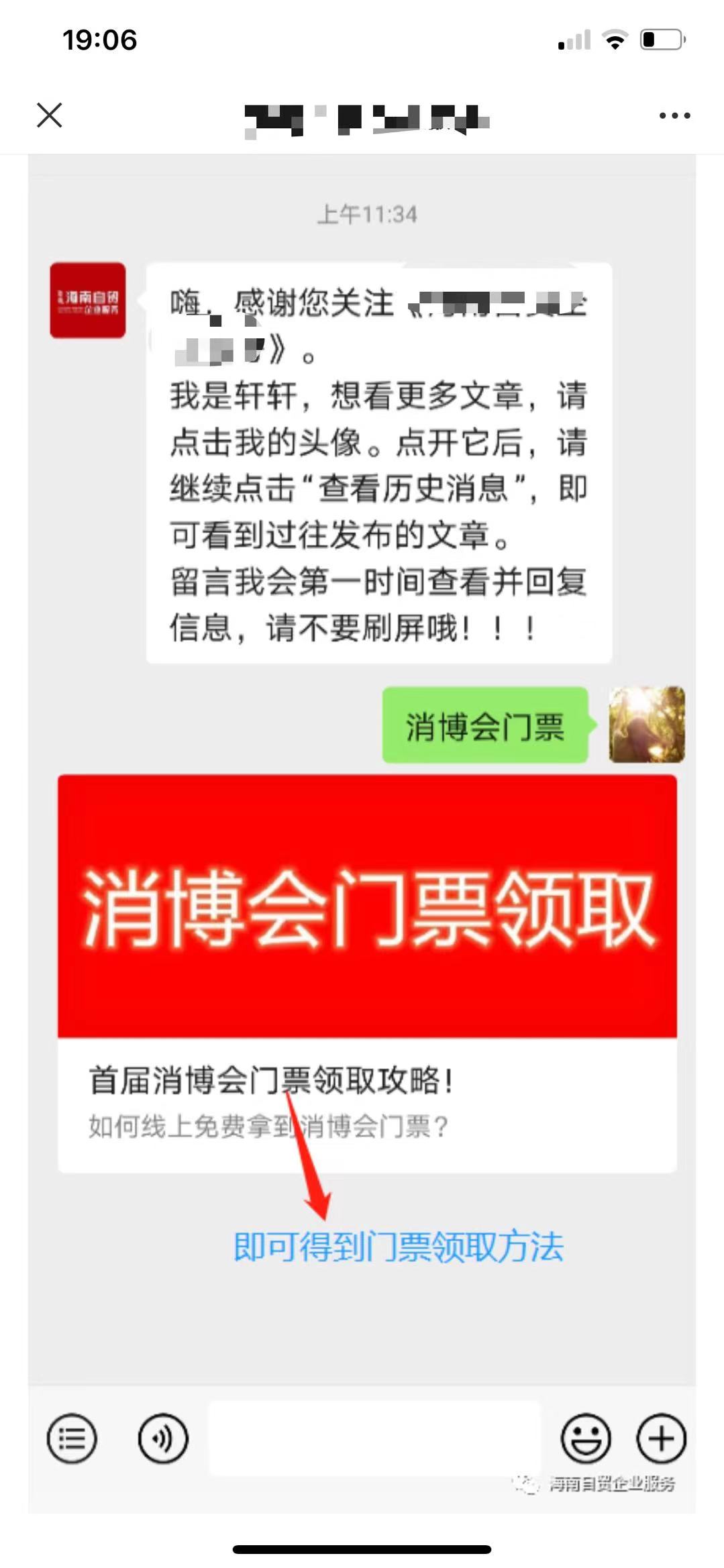
Task: Open the emoji picker
Action: pos(586,1438)
